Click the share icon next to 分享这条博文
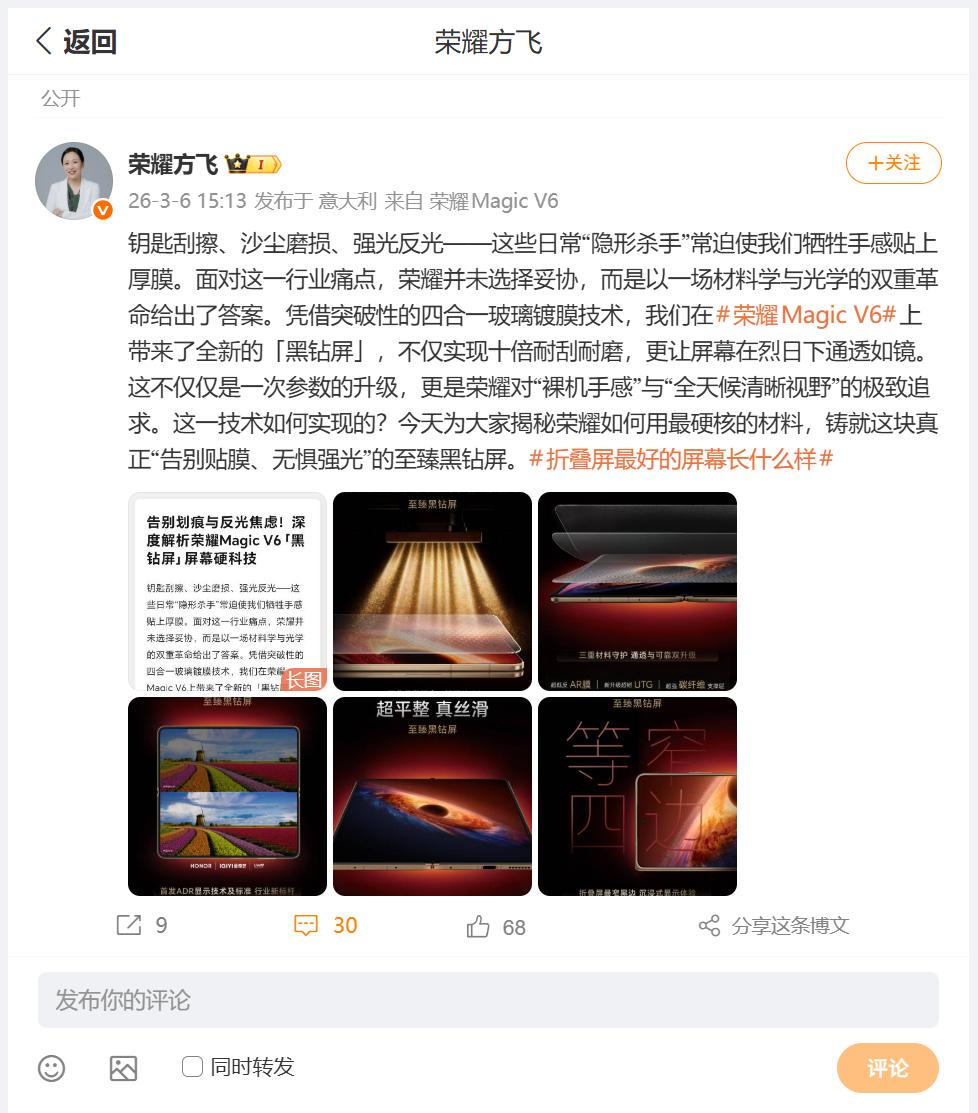 tap(712, 926)
